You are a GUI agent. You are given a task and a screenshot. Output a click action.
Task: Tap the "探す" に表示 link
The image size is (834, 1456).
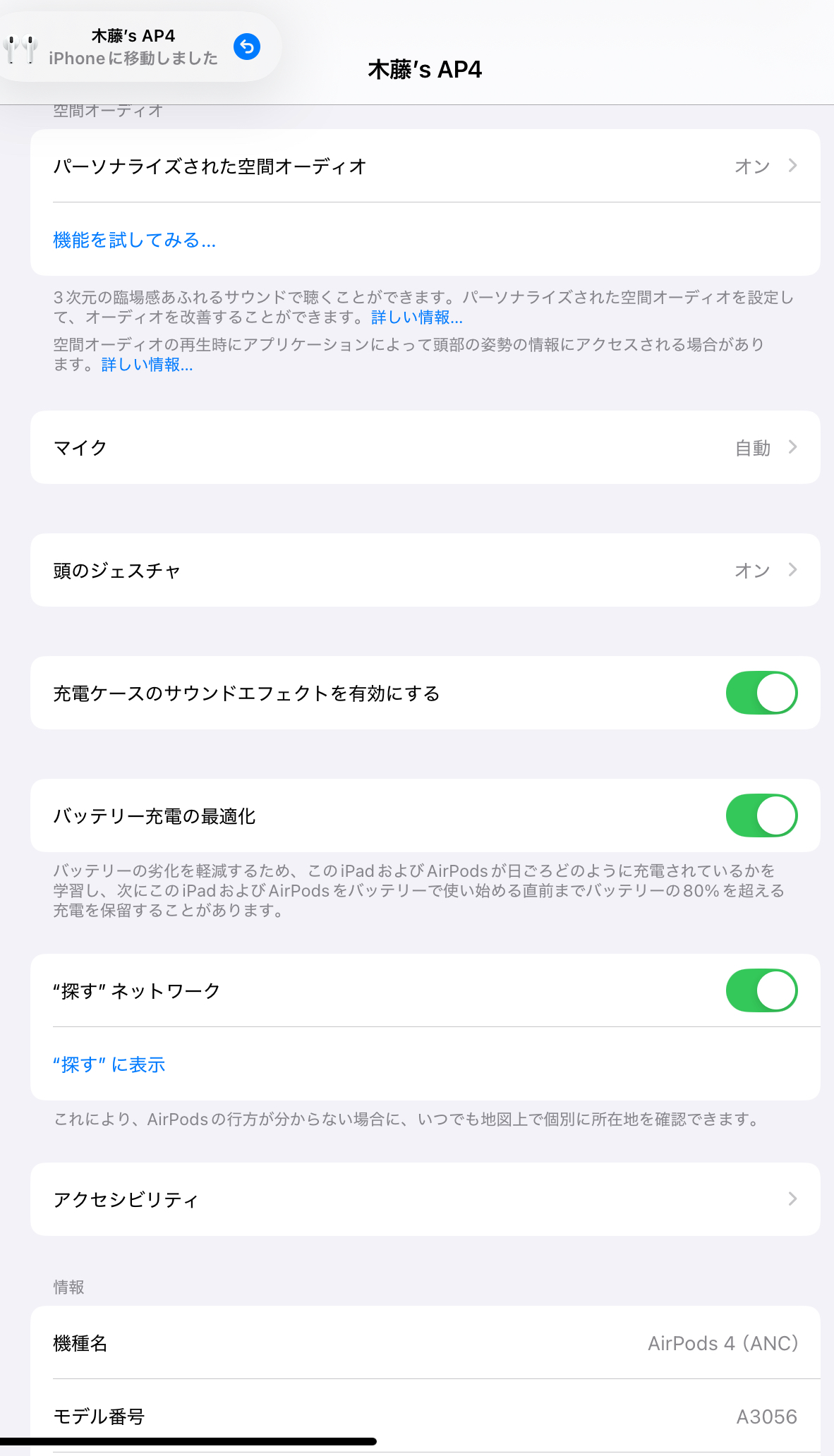[109, 1064]
